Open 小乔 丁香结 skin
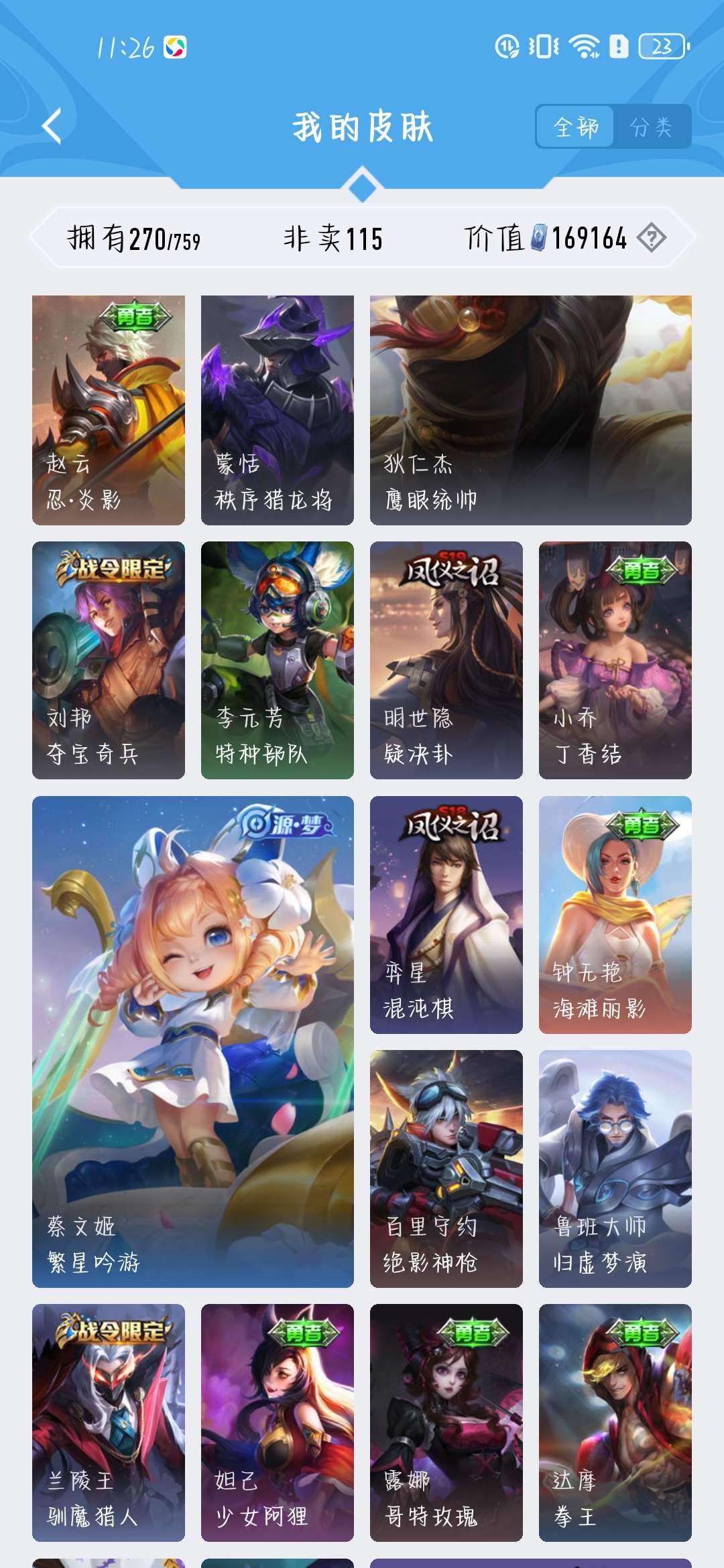The height and width of the screenshot is (1568, 724). point(615,660)
